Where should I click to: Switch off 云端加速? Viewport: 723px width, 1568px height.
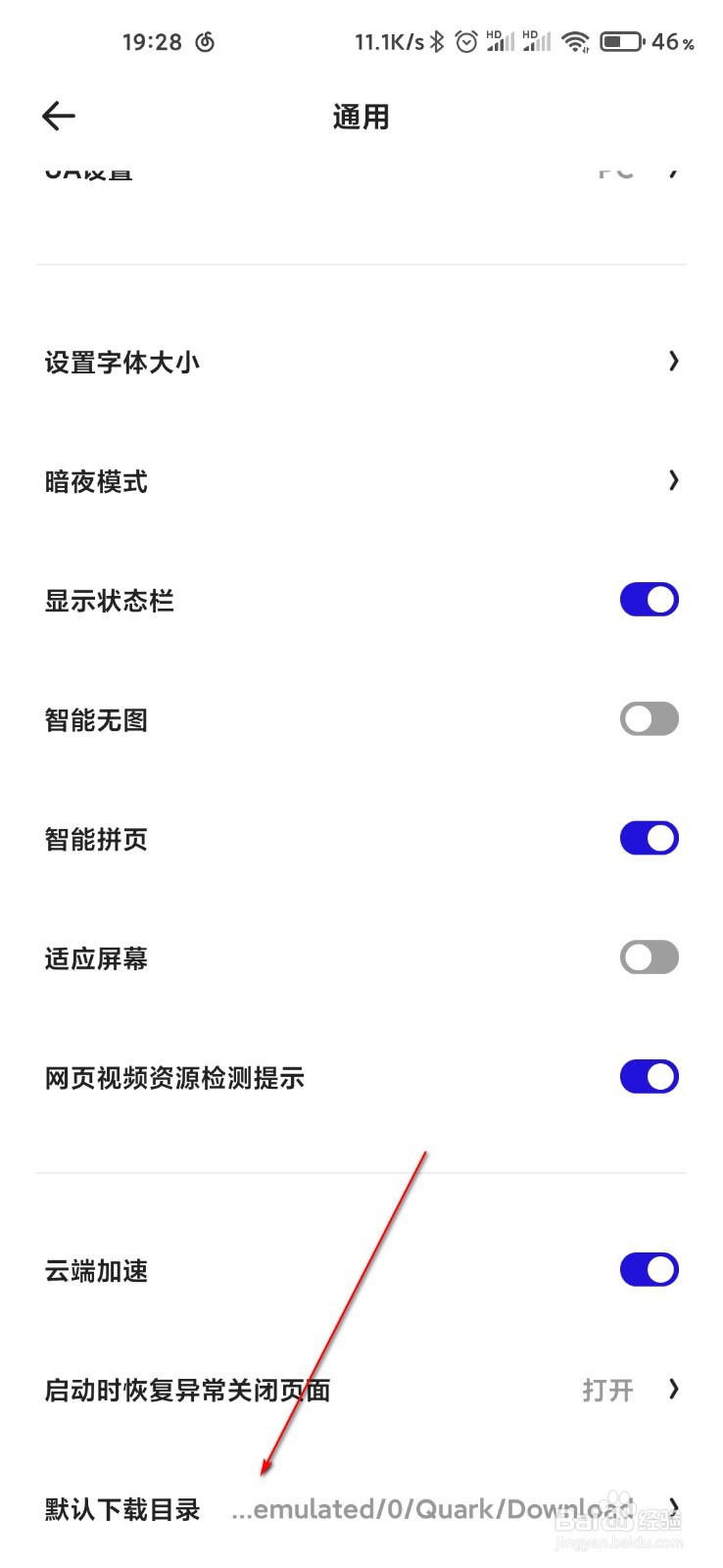click(x=649, y=1270)
